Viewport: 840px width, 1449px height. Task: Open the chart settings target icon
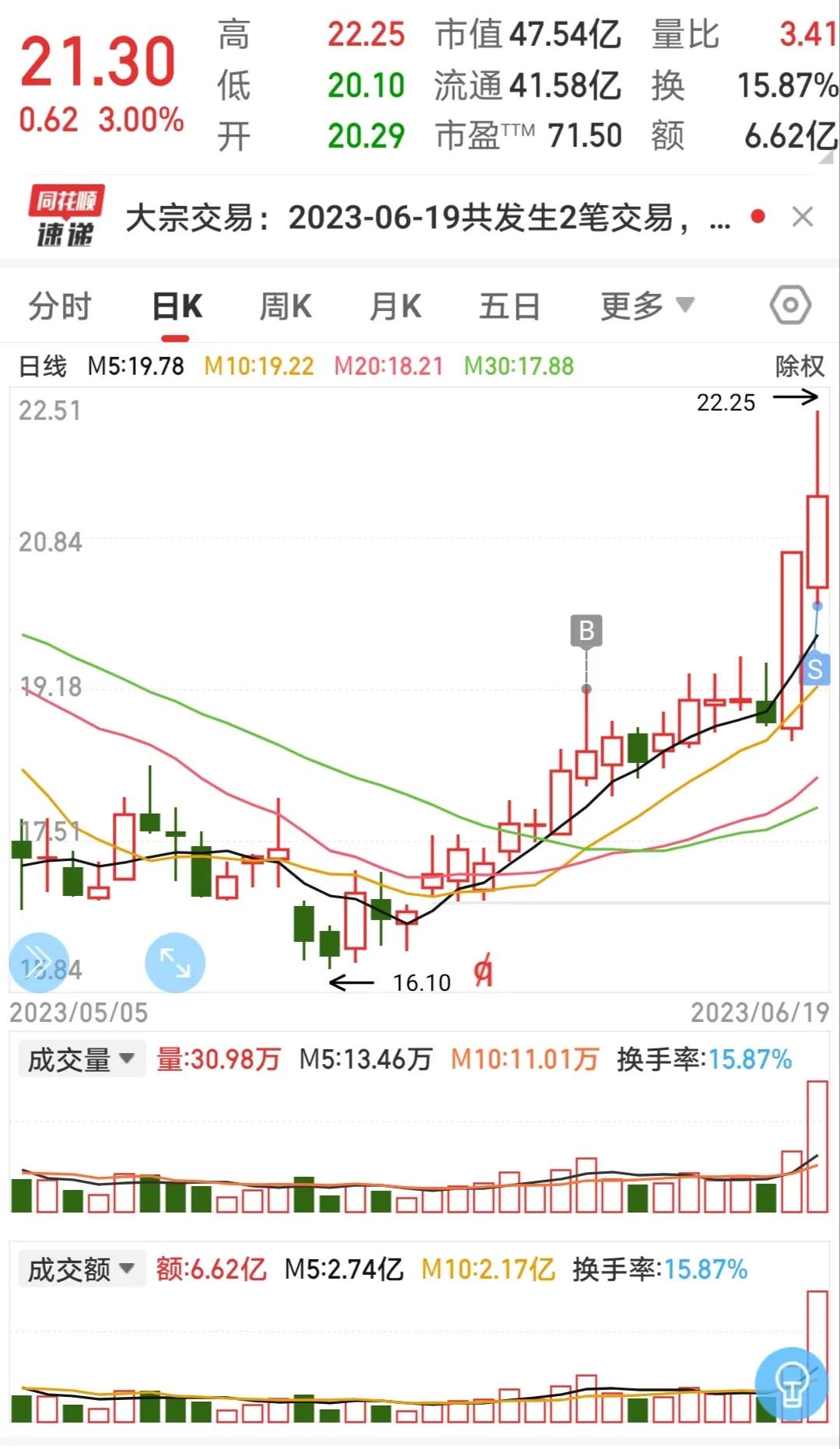click(x=791, y=305)
